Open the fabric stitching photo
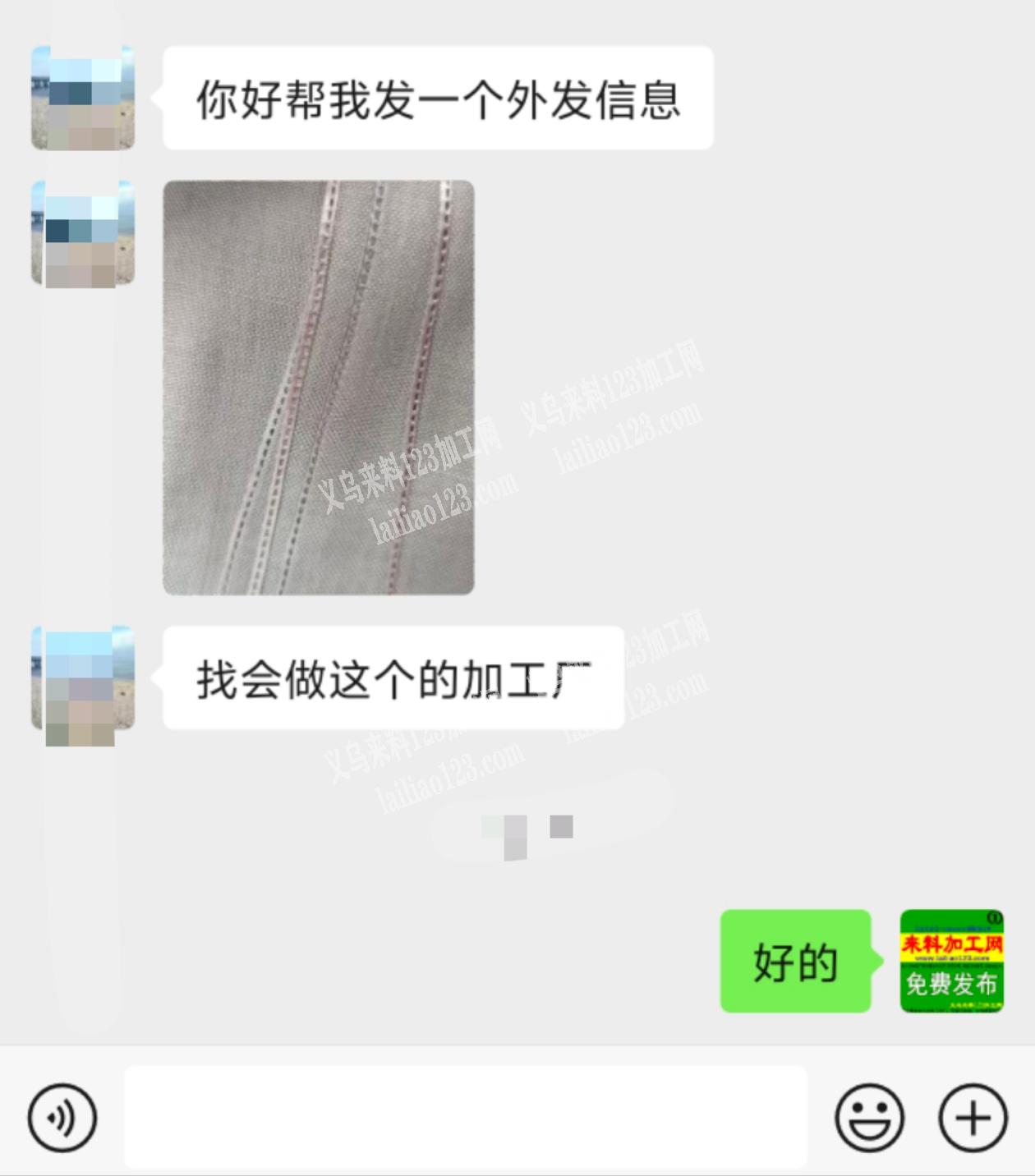The image size is (1035, 1176). pyautogui.click(x=319, y=388)
